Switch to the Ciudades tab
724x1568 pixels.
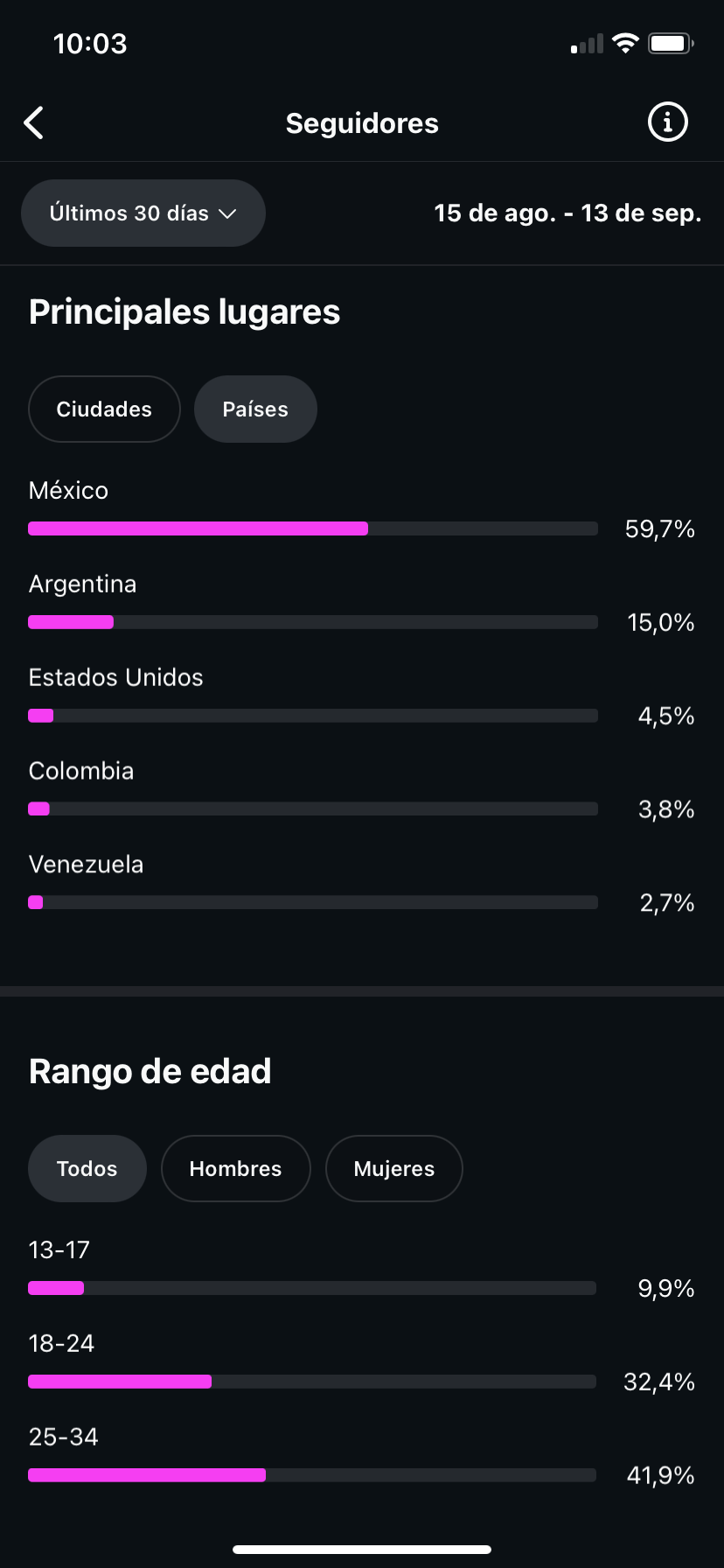[x=104, y=409]
